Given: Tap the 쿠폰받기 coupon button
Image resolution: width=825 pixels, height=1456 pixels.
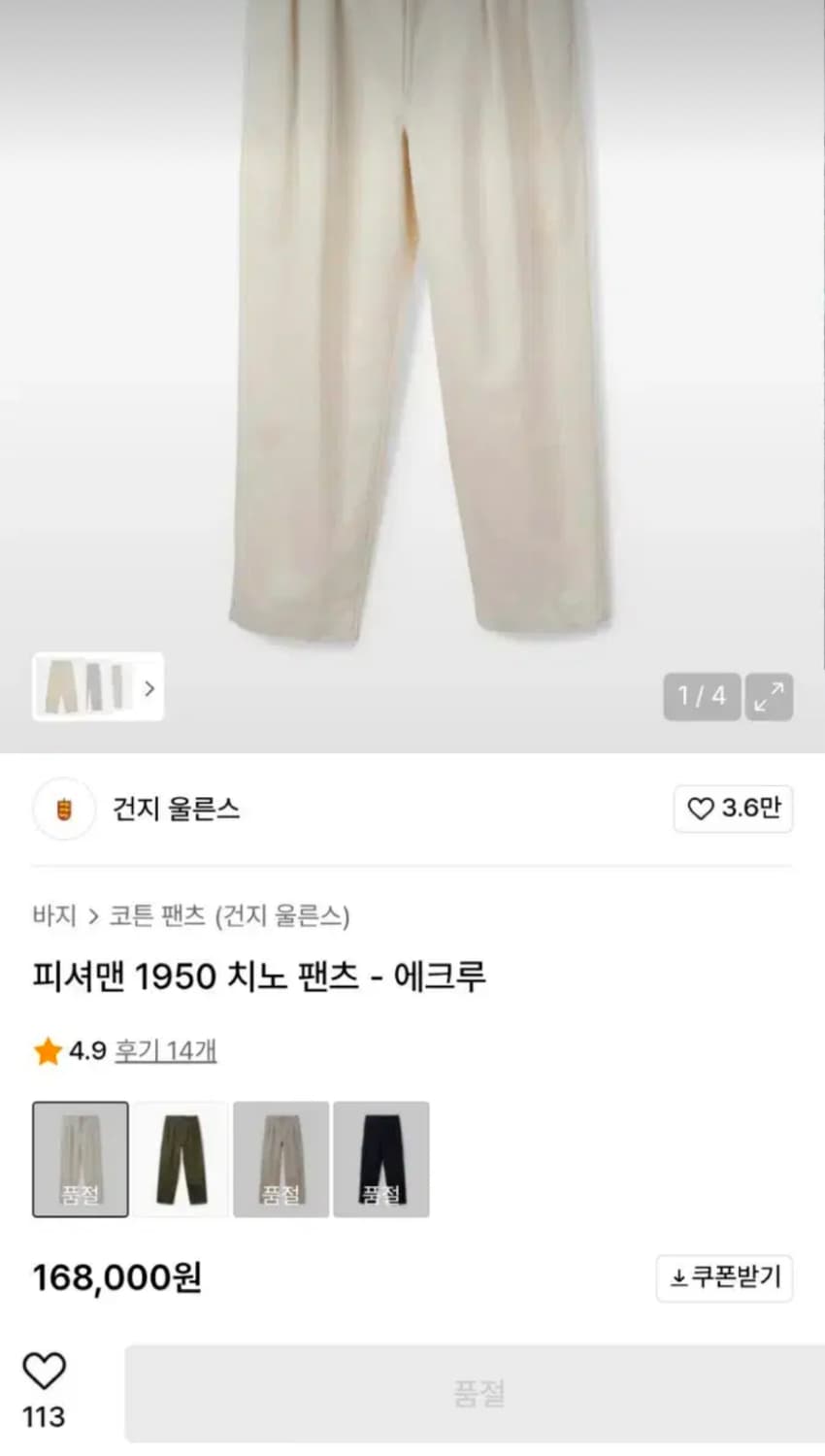Looking at the screenshot, I should [x=724, y=1278].
